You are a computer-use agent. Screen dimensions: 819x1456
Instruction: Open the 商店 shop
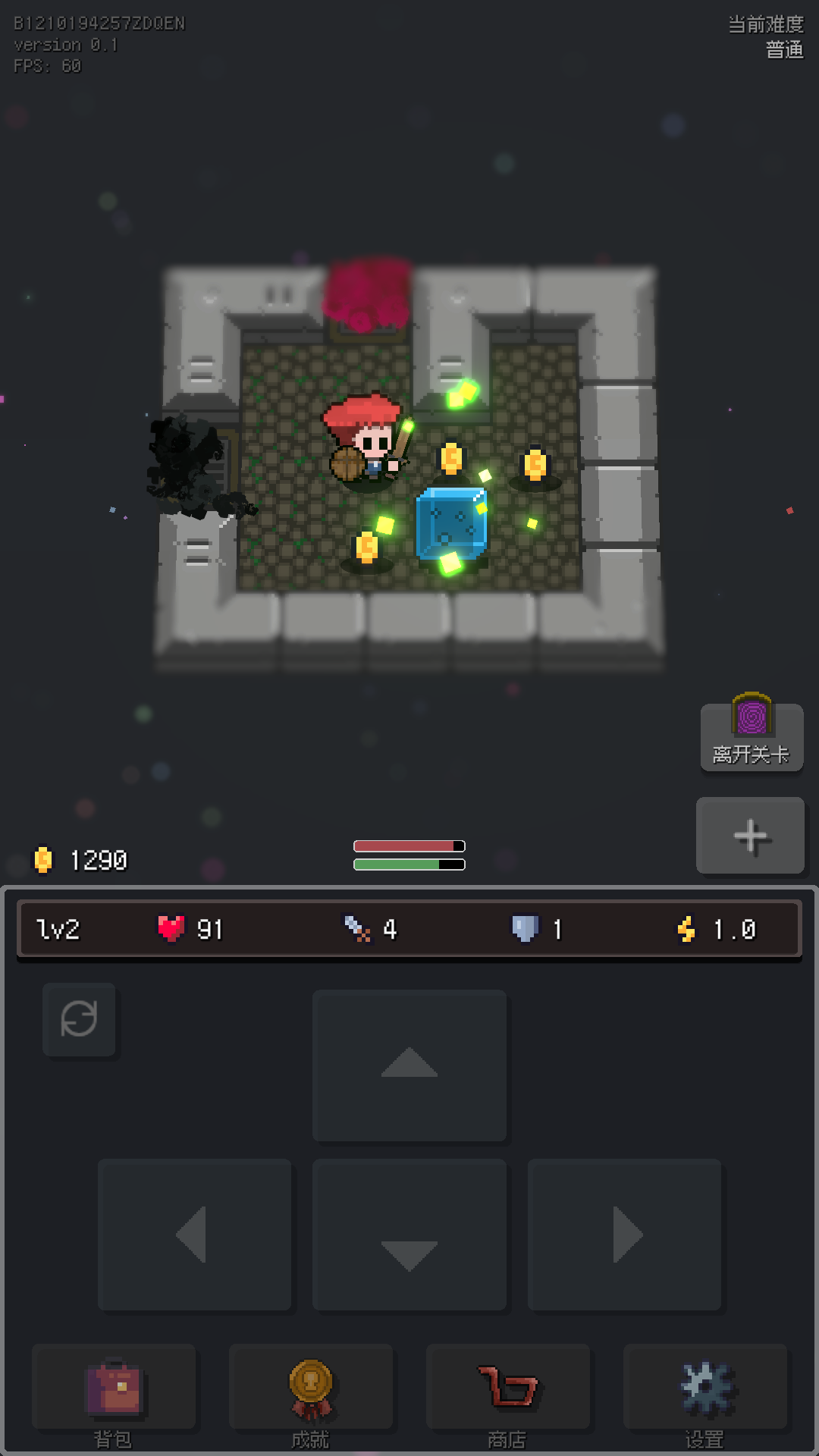click(x=508, y=1394)
